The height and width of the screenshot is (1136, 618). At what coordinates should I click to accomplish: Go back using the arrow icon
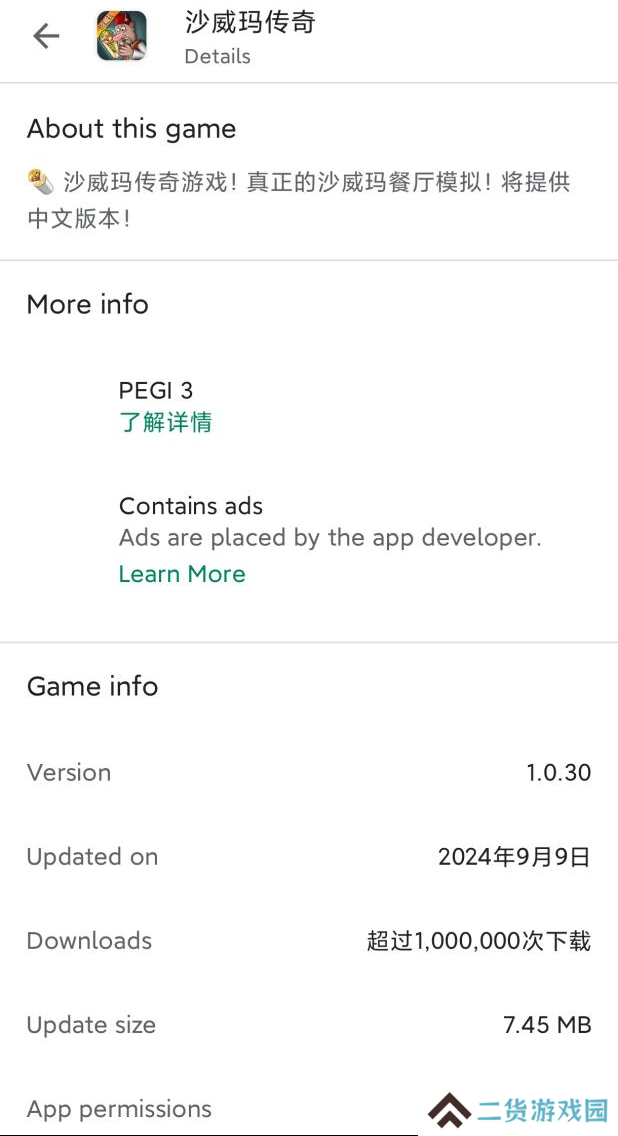click(46, 36)
